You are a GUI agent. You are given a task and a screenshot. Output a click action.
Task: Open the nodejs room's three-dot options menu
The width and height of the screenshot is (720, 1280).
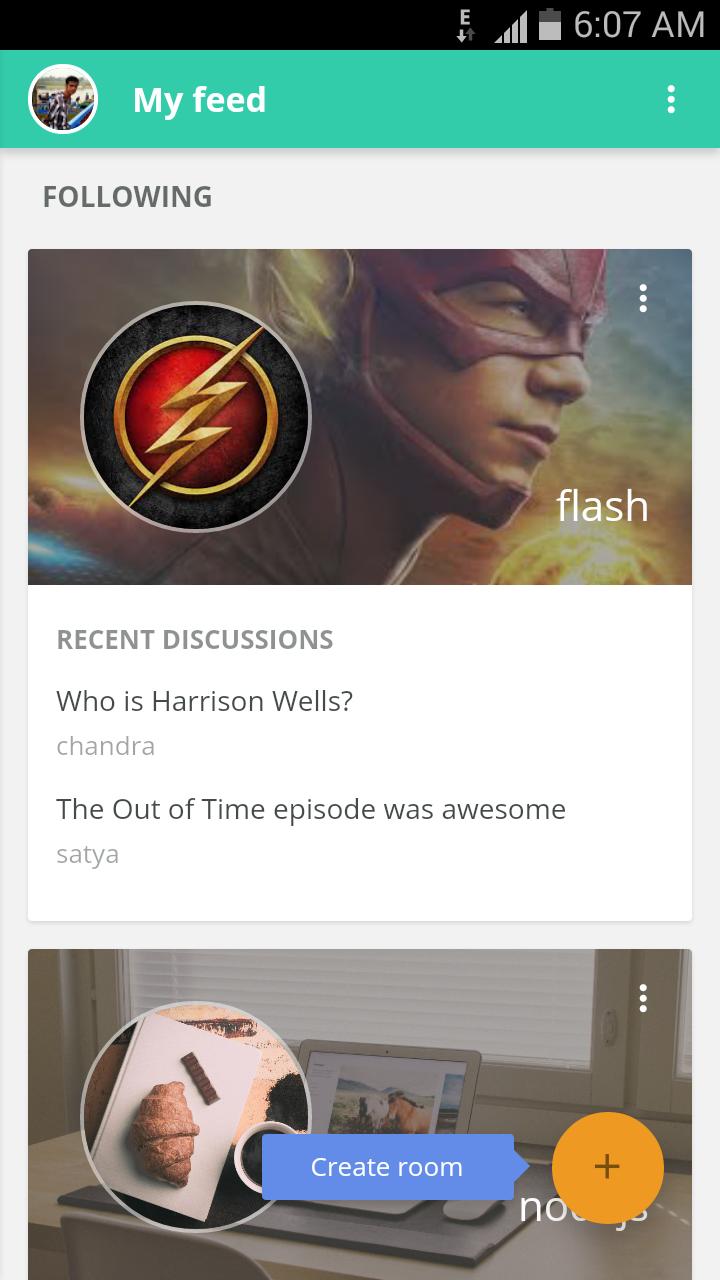coord(641,997)
